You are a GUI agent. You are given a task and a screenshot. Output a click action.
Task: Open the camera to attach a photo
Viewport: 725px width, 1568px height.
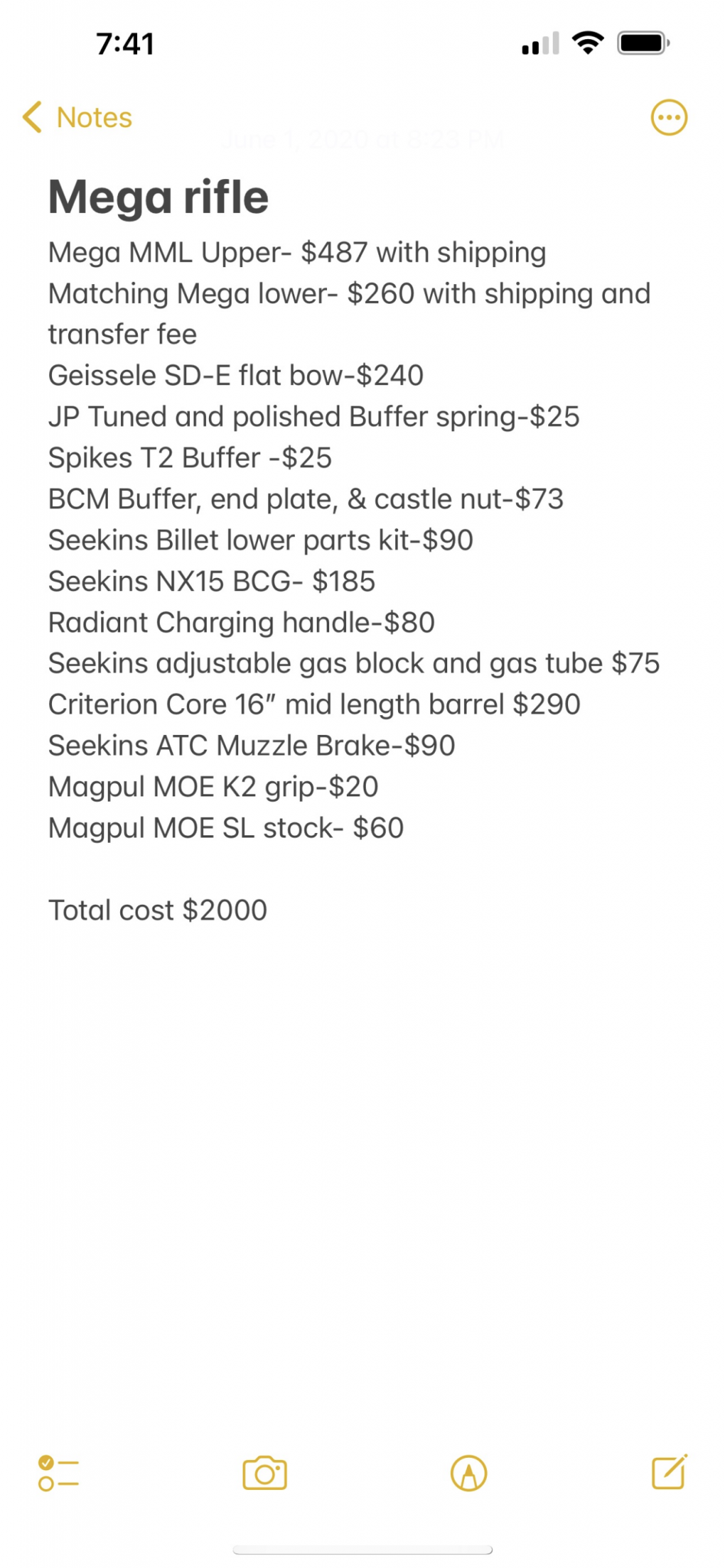264,1473
